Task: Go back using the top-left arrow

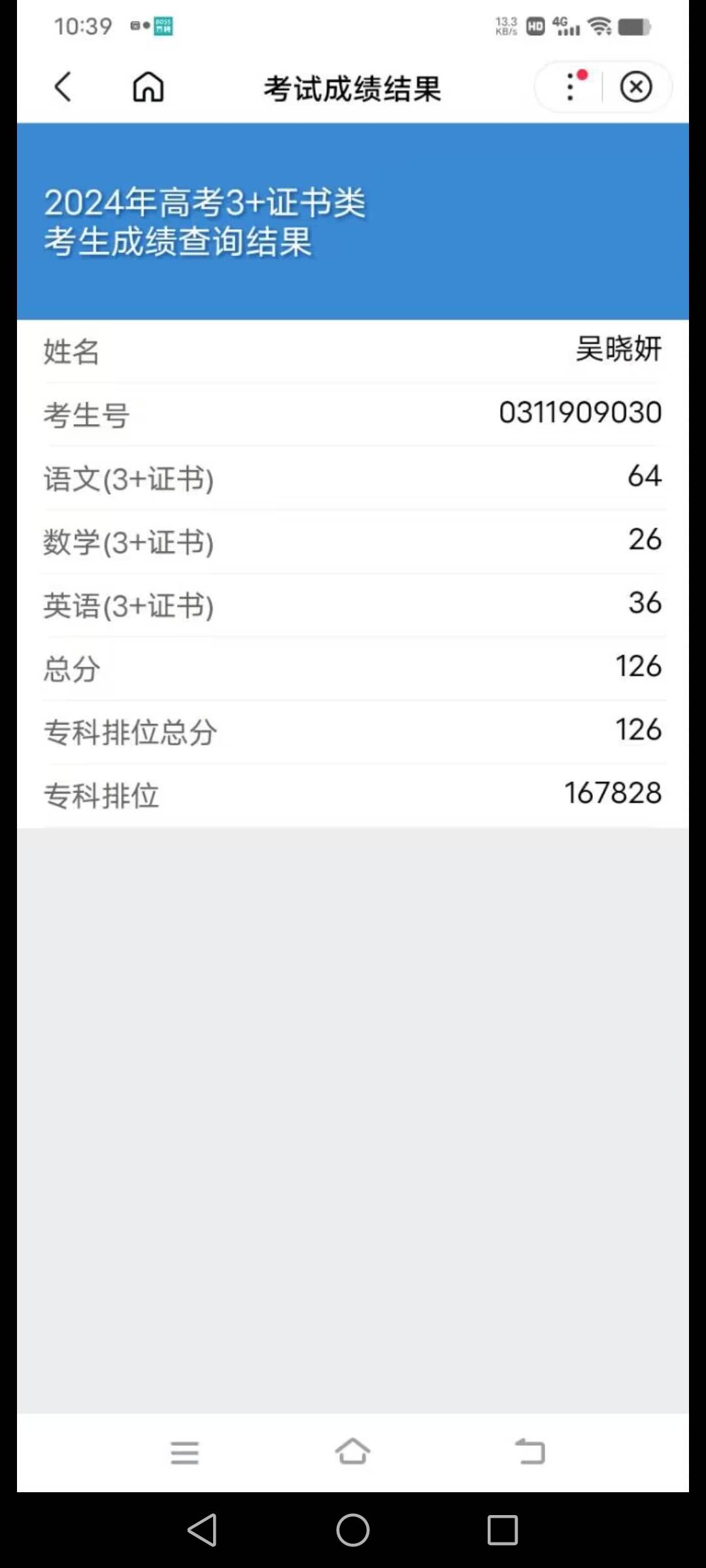Action: click(63, 87)
